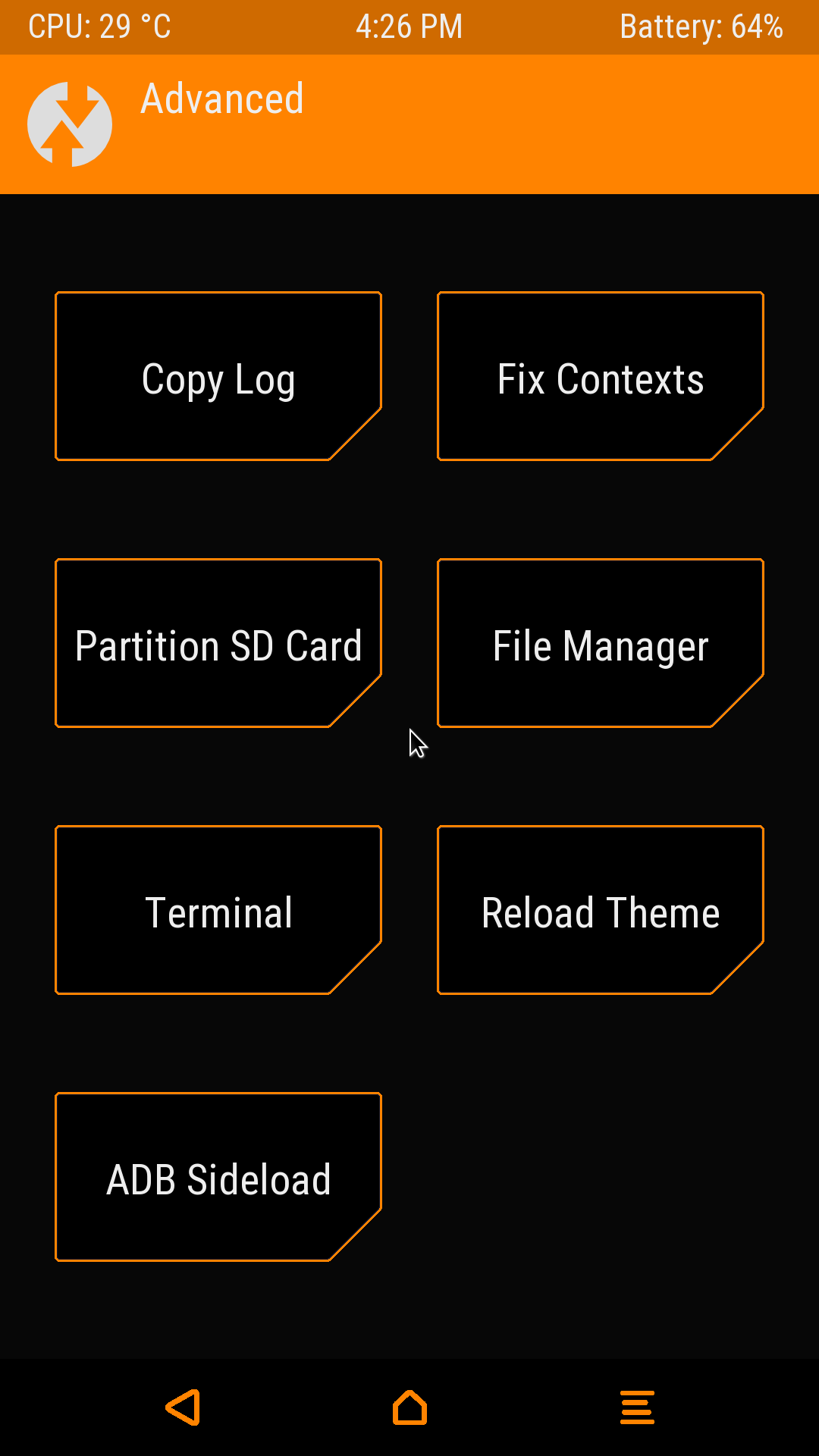Image resolution: width=819 pixels, height=1456 pixels.
Task: Launch the File Manager
Action: coord(601,644)
